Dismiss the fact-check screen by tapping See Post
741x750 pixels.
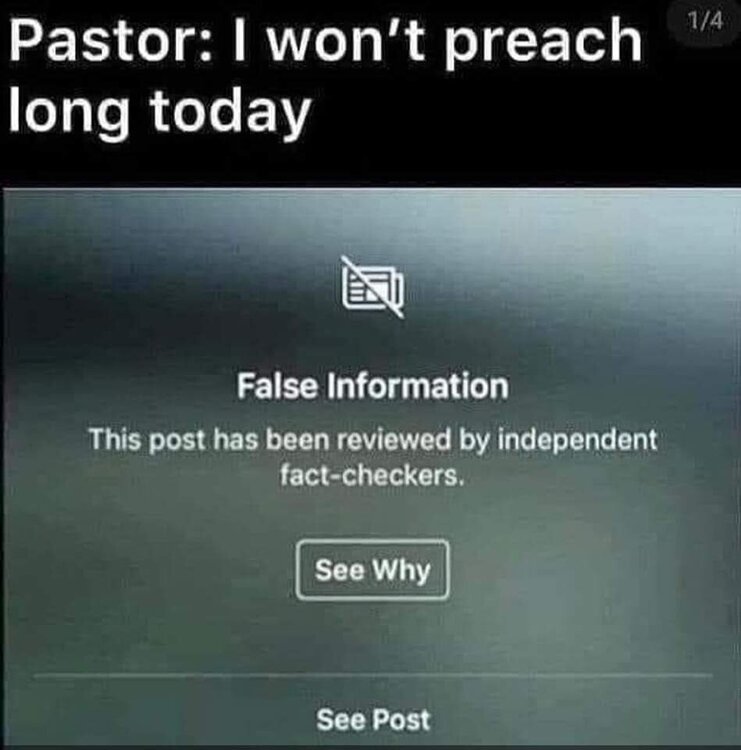coord(371,718)
